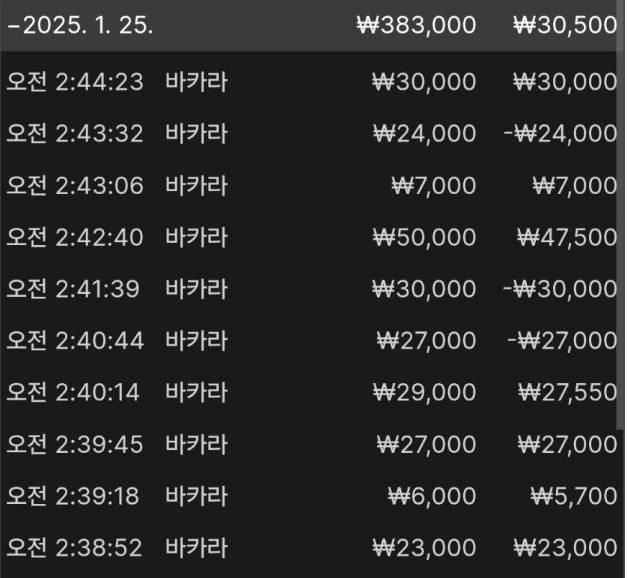The width and height of the screenshot is (627, 578).
Task: Open the 2:39:45 baccarat record
Action: click(x=312, y=444)
